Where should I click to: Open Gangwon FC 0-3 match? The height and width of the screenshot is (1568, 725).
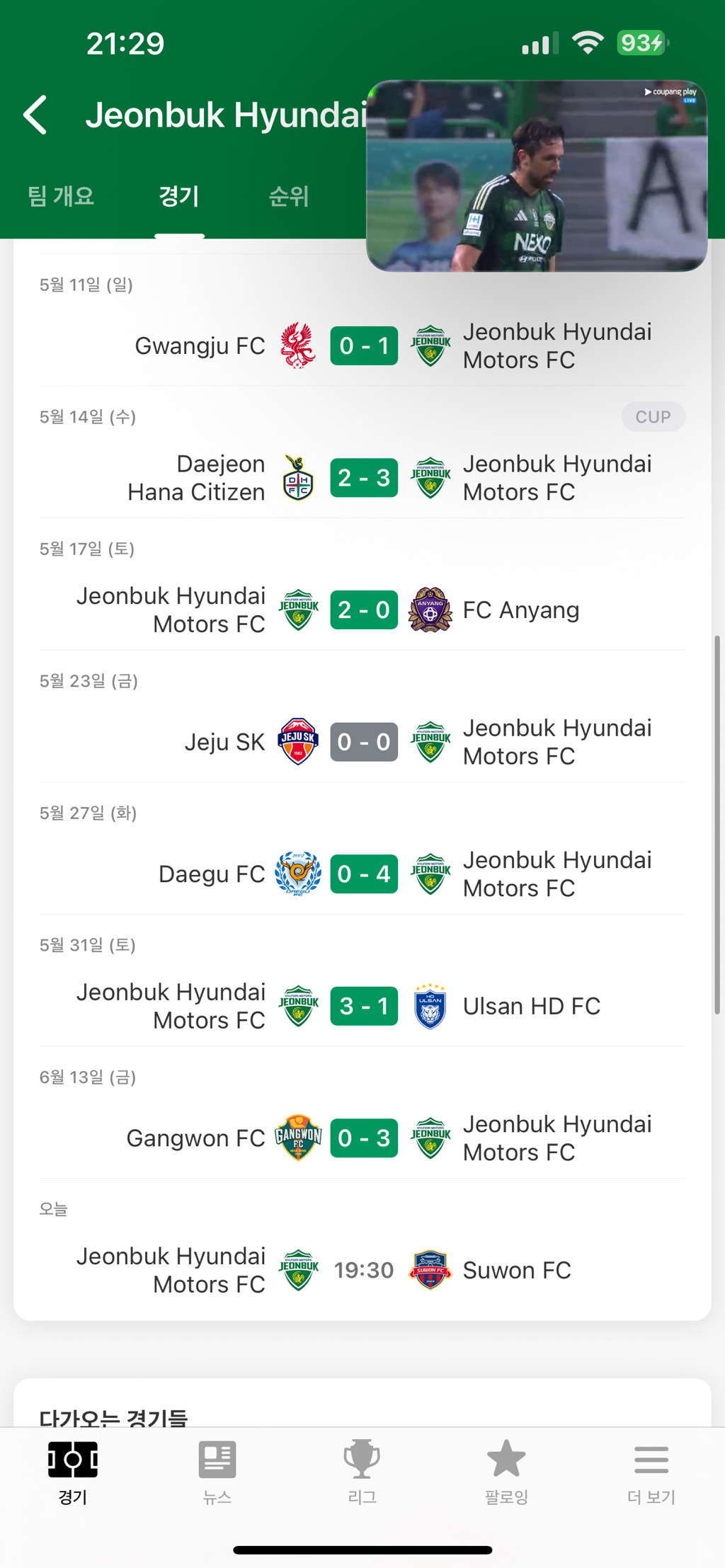pyautogui.click(x=363, y=1138)
